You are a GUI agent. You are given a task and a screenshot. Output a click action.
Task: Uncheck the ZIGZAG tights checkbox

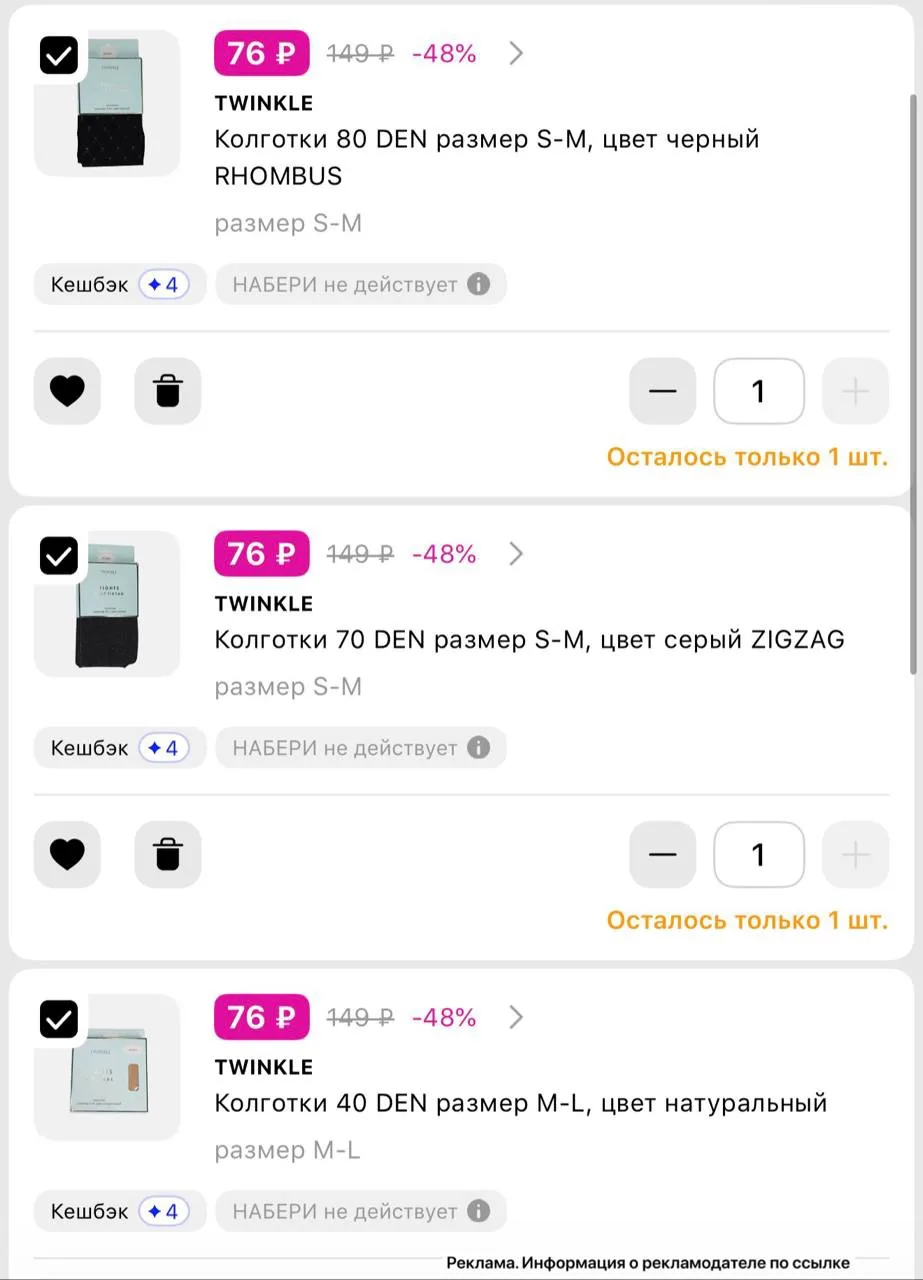(59, 556)
